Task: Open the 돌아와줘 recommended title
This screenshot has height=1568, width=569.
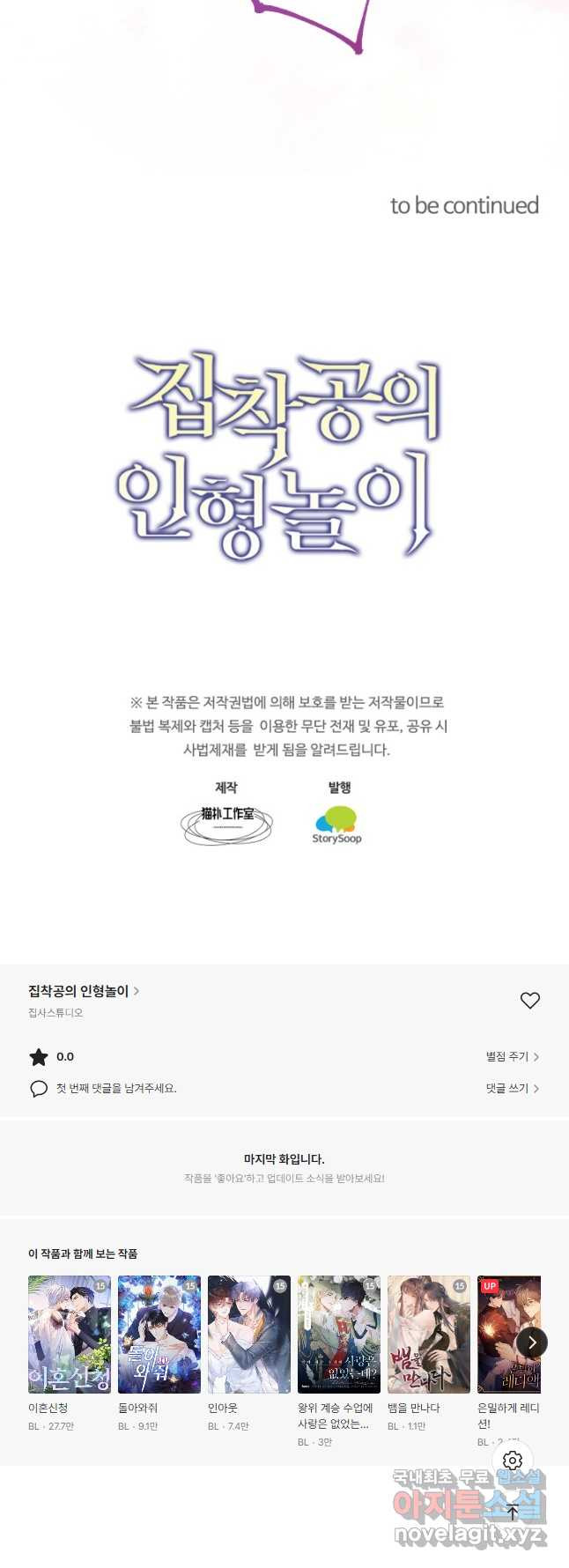Action: pos(159,1335)
